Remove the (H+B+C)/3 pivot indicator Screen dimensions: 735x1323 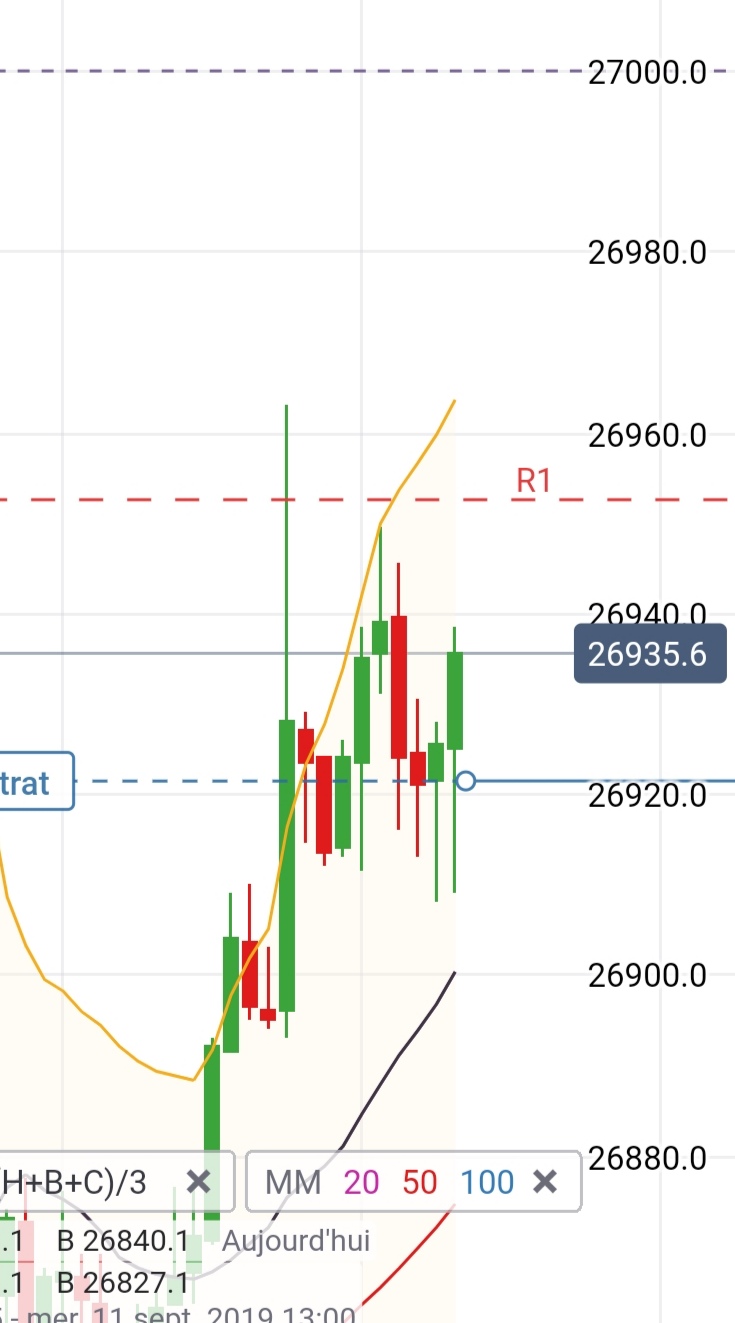click(x=199, y=1182)
